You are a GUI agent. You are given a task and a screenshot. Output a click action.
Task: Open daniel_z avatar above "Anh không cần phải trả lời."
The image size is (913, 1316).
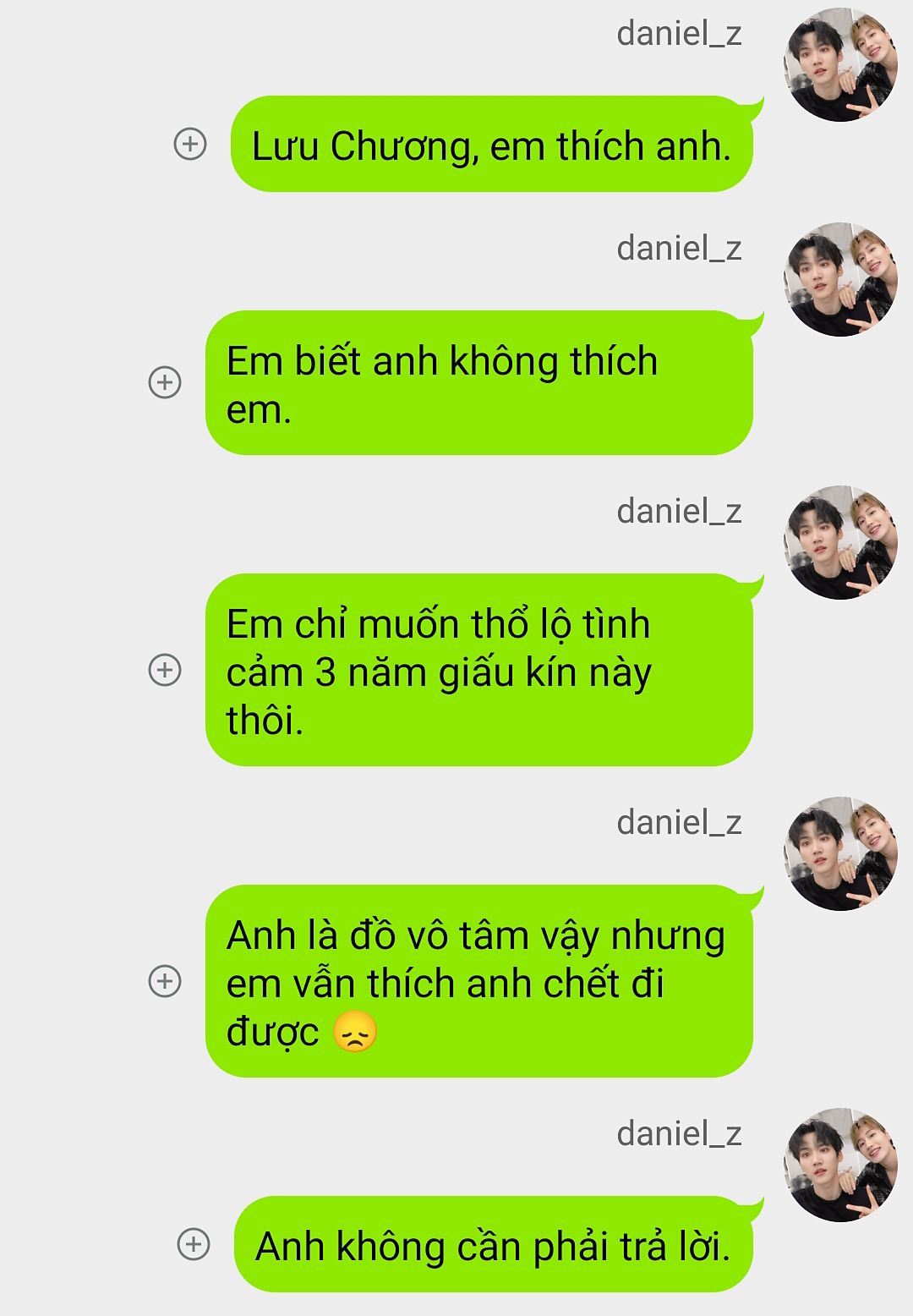[840, 1165]
